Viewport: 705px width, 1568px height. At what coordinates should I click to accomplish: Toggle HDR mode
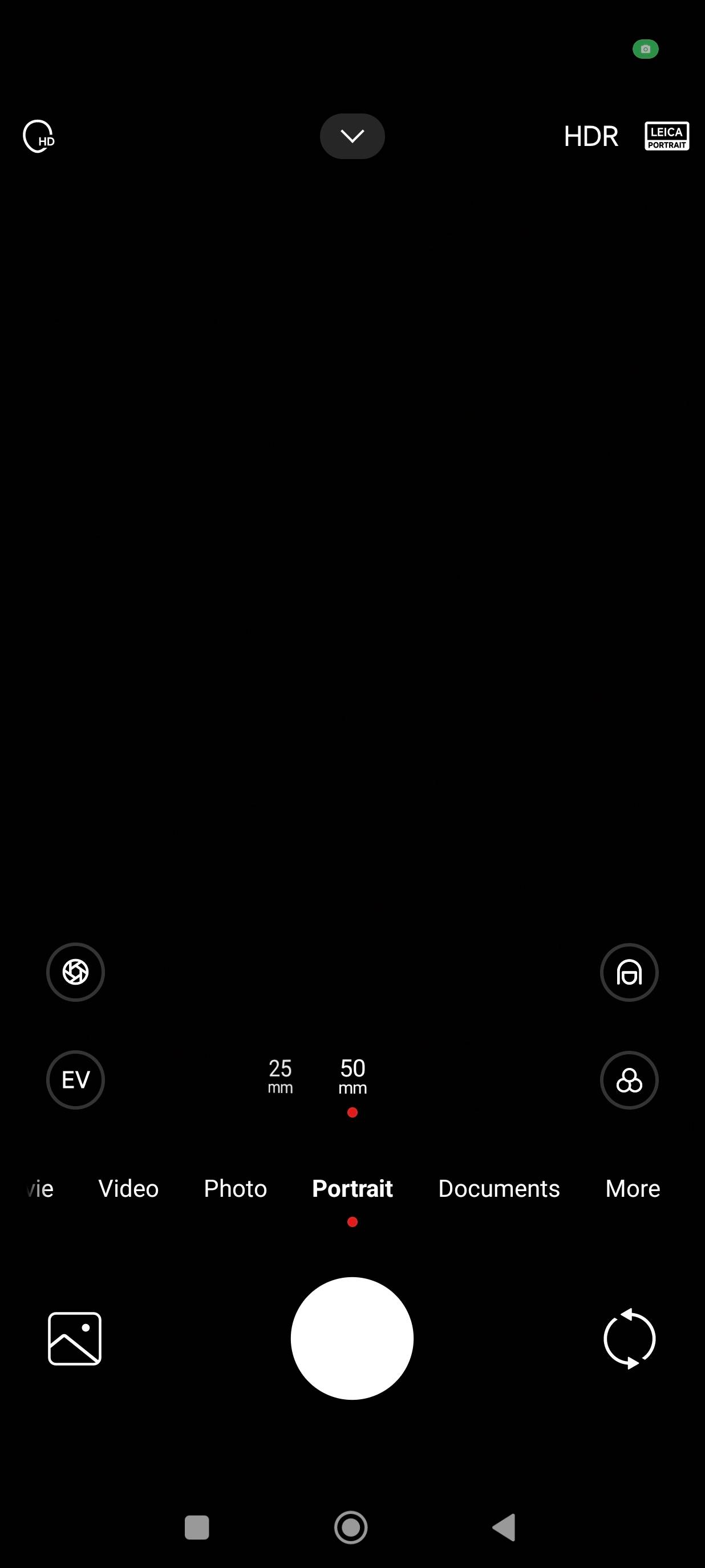(591, 136)
